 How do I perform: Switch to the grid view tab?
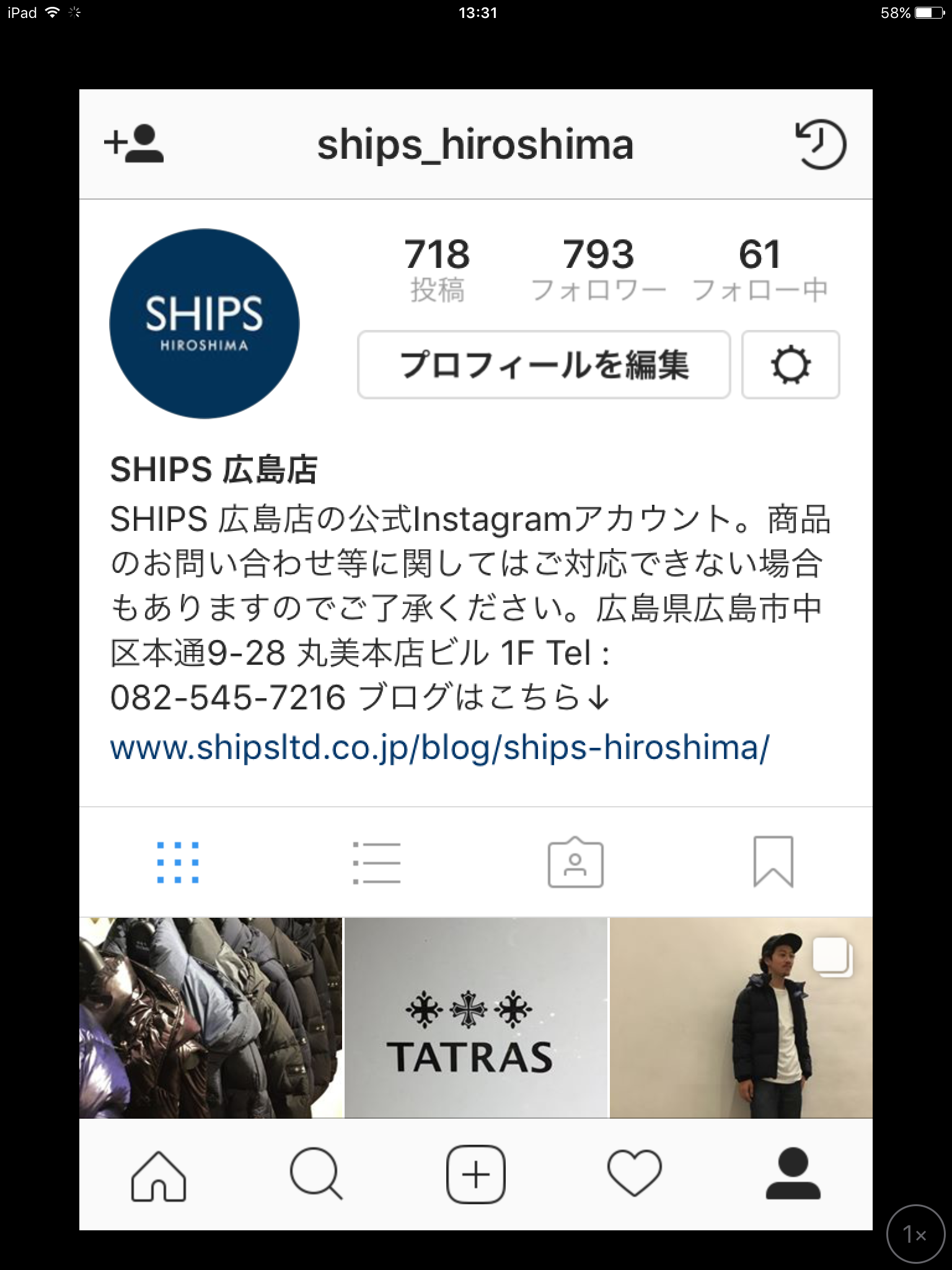coord(178,862)
